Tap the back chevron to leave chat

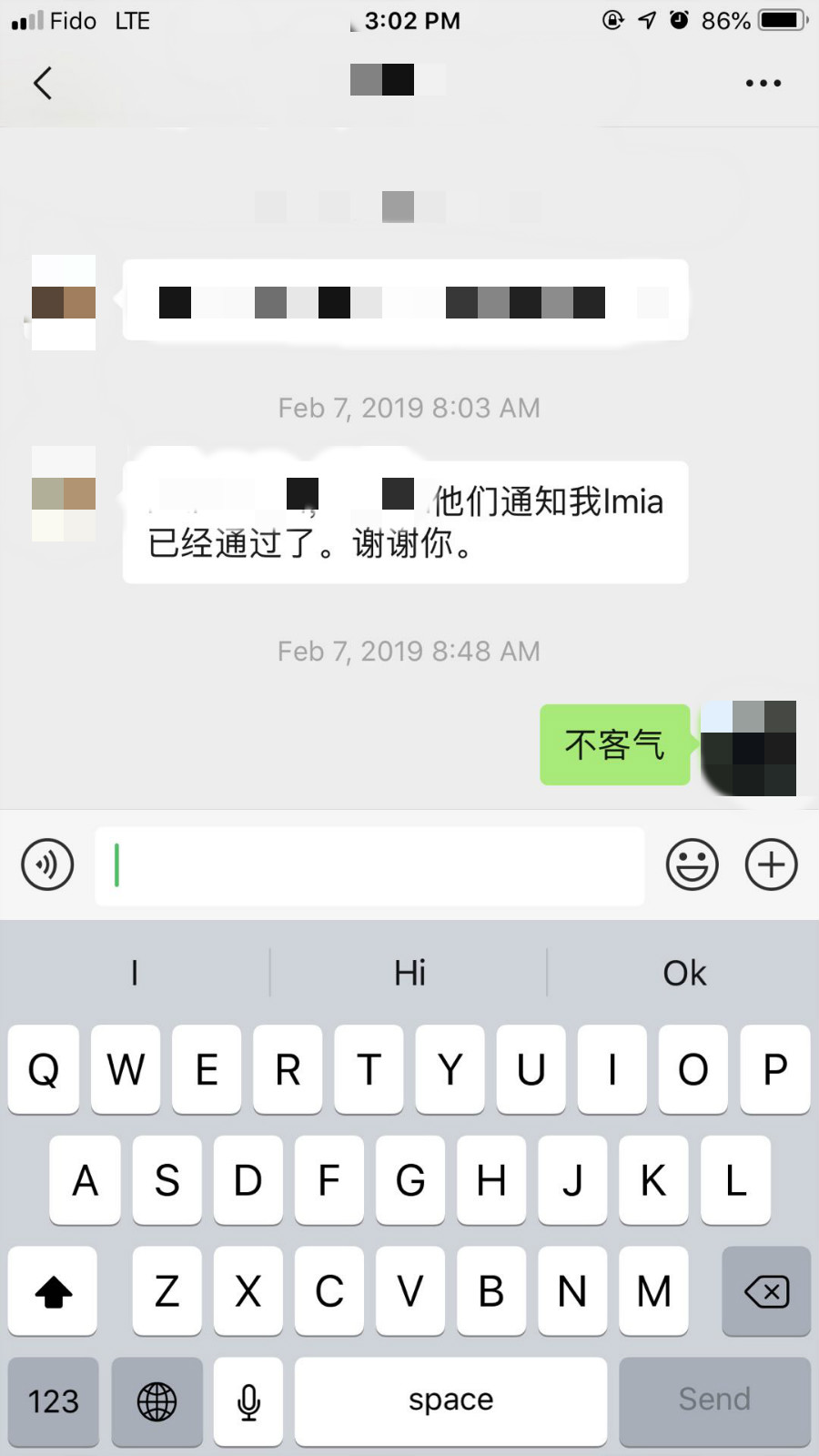[x=42, y=83]
